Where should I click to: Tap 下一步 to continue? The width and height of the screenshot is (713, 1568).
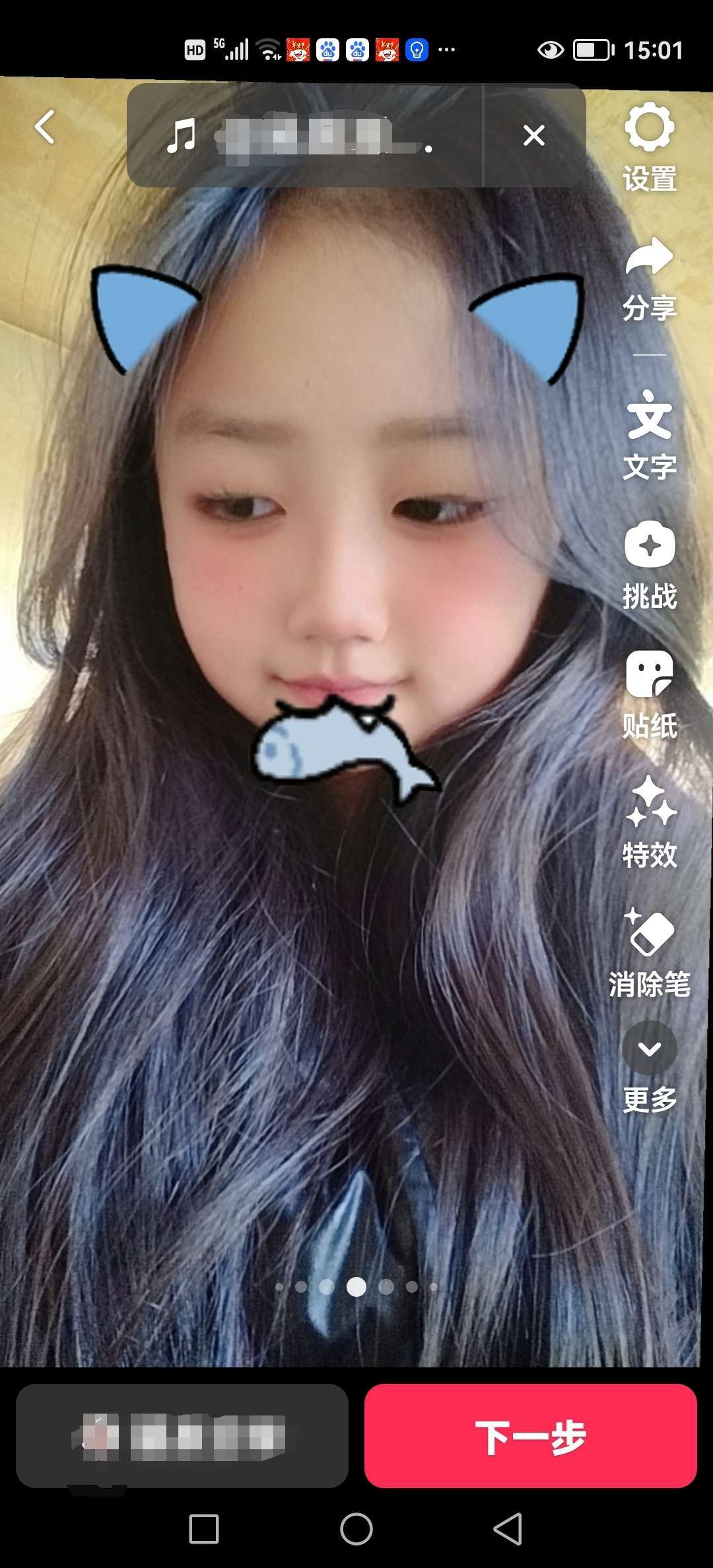point(531,1435)
